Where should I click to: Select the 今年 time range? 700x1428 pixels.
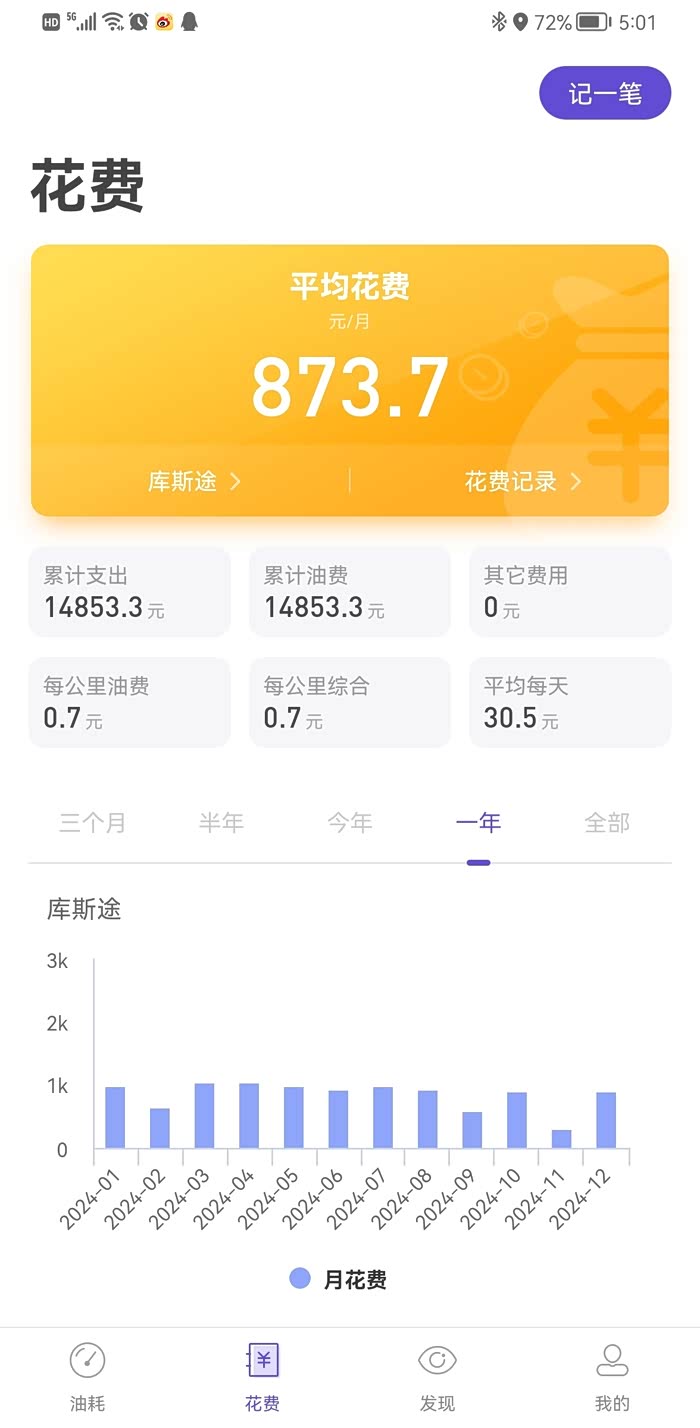pyautogui.click(x=350, y=823)
